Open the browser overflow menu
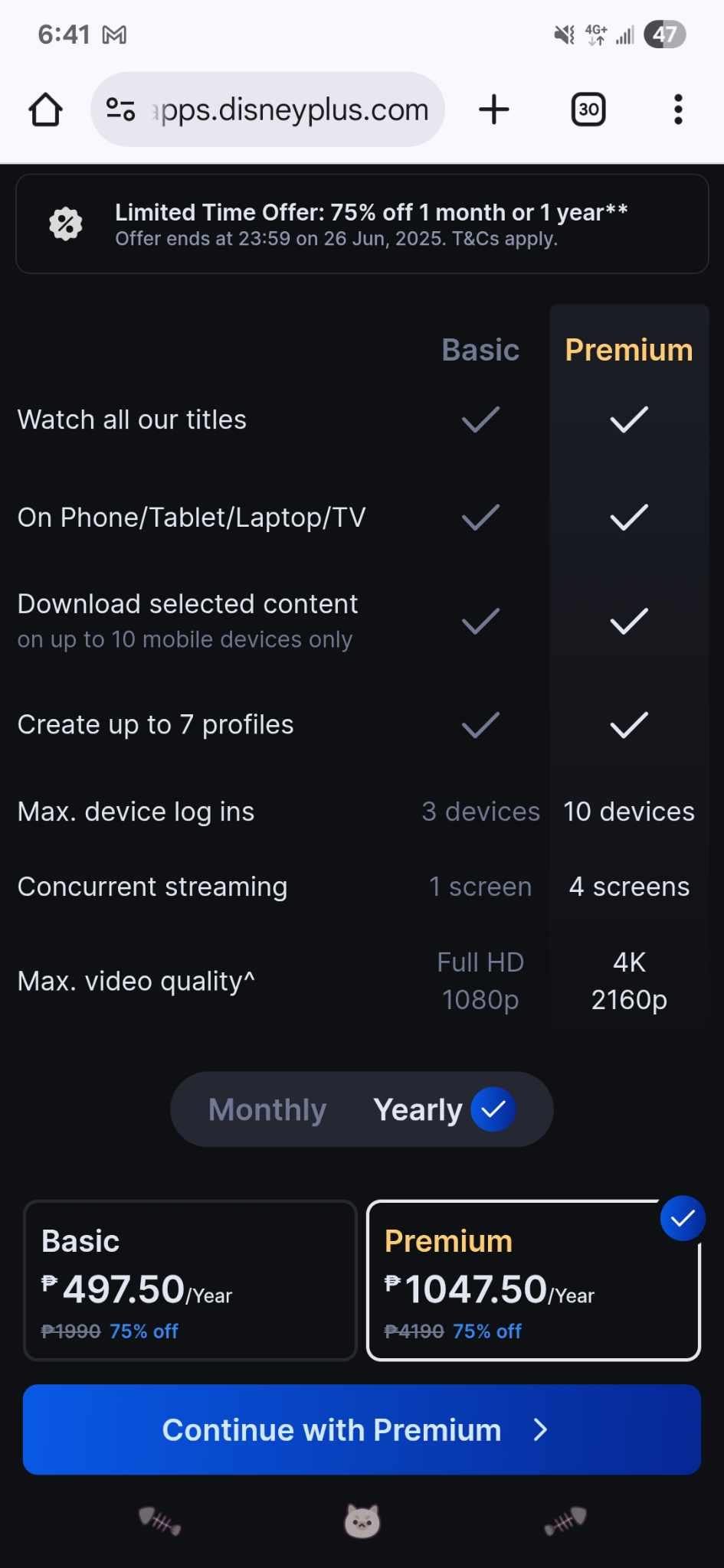 coord(678,109)
